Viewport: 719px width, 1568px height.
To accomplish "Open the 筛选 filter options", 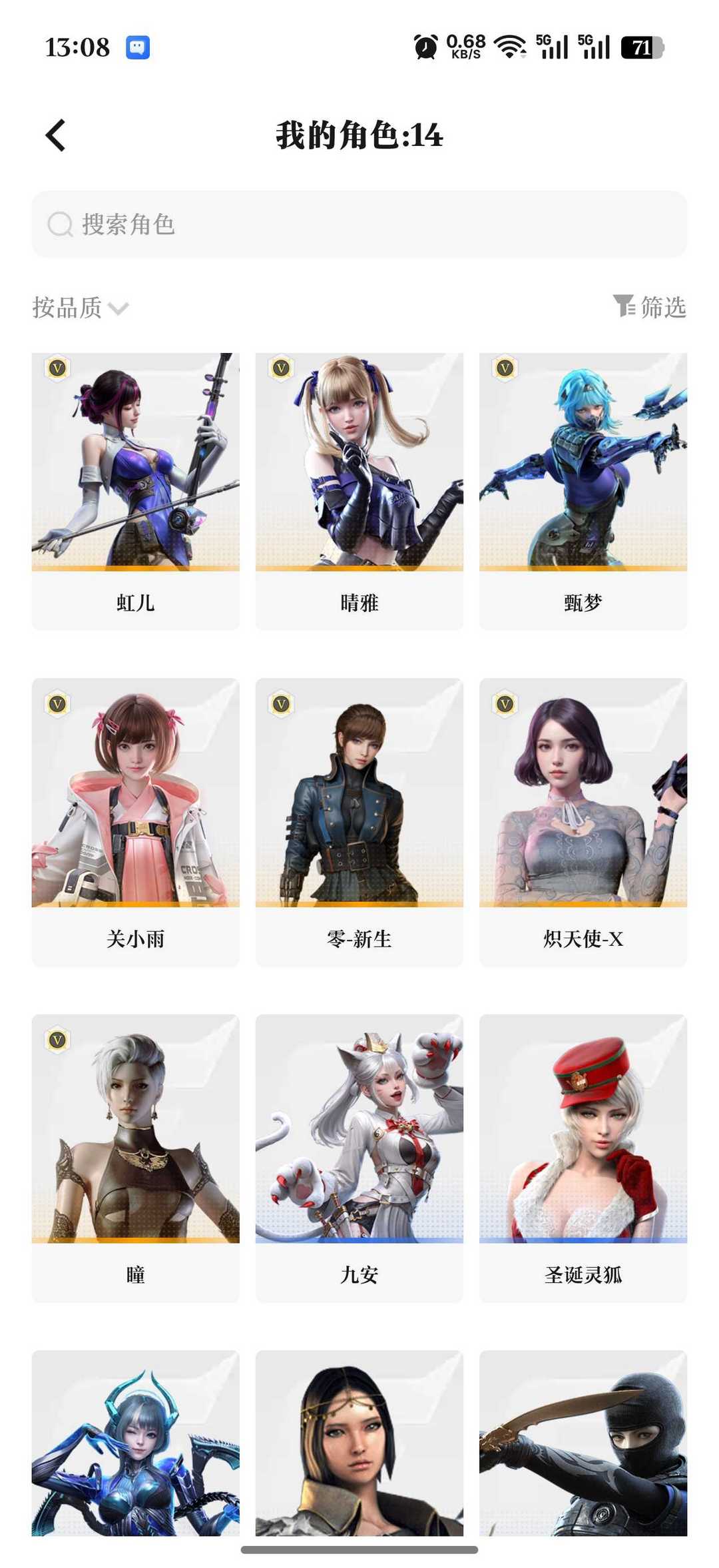I will coord(649,307).
